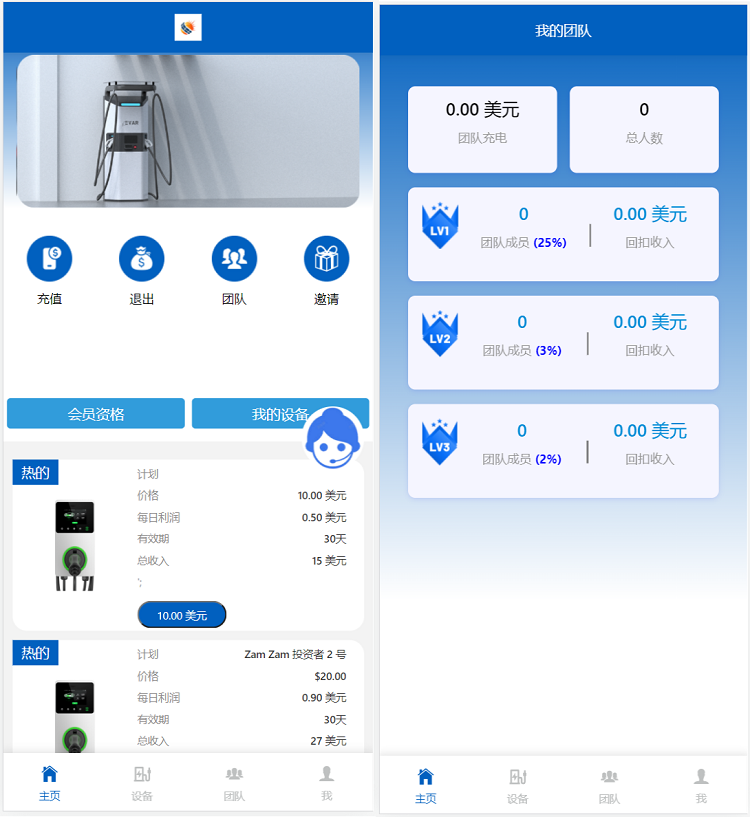Select the 会员资格 button

[96, 414]
